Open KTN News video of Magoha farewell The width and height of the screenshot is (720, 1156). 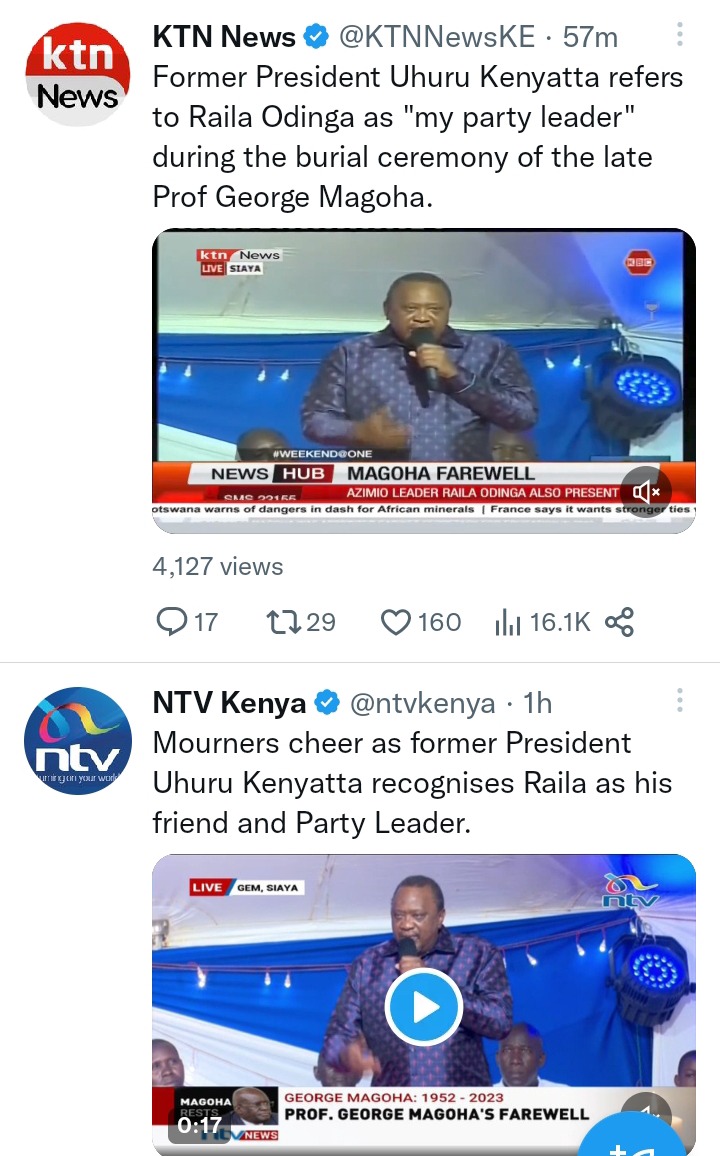(x=400, y=370)
